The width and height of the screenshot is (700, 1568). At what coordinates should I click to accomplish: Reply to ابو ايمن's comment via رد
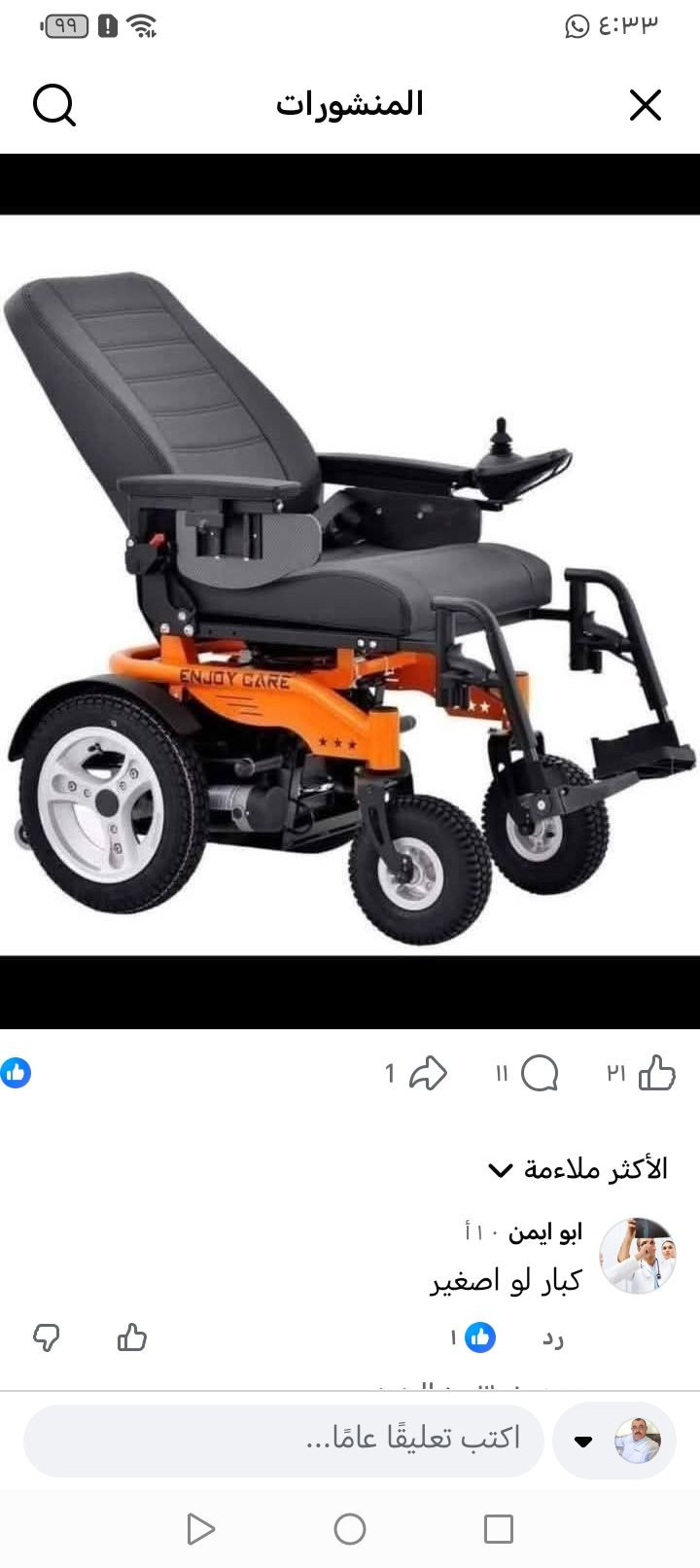tap(552, 1339)
